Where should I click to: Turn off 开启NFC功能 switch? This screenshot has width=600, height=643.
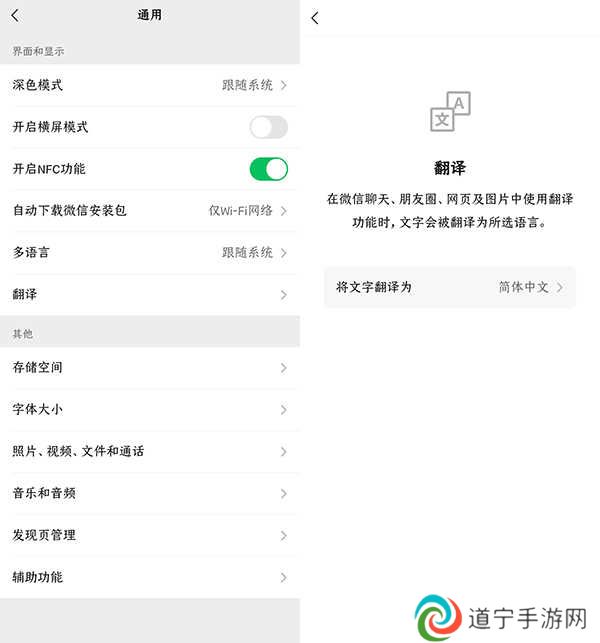tap(268, 169)
